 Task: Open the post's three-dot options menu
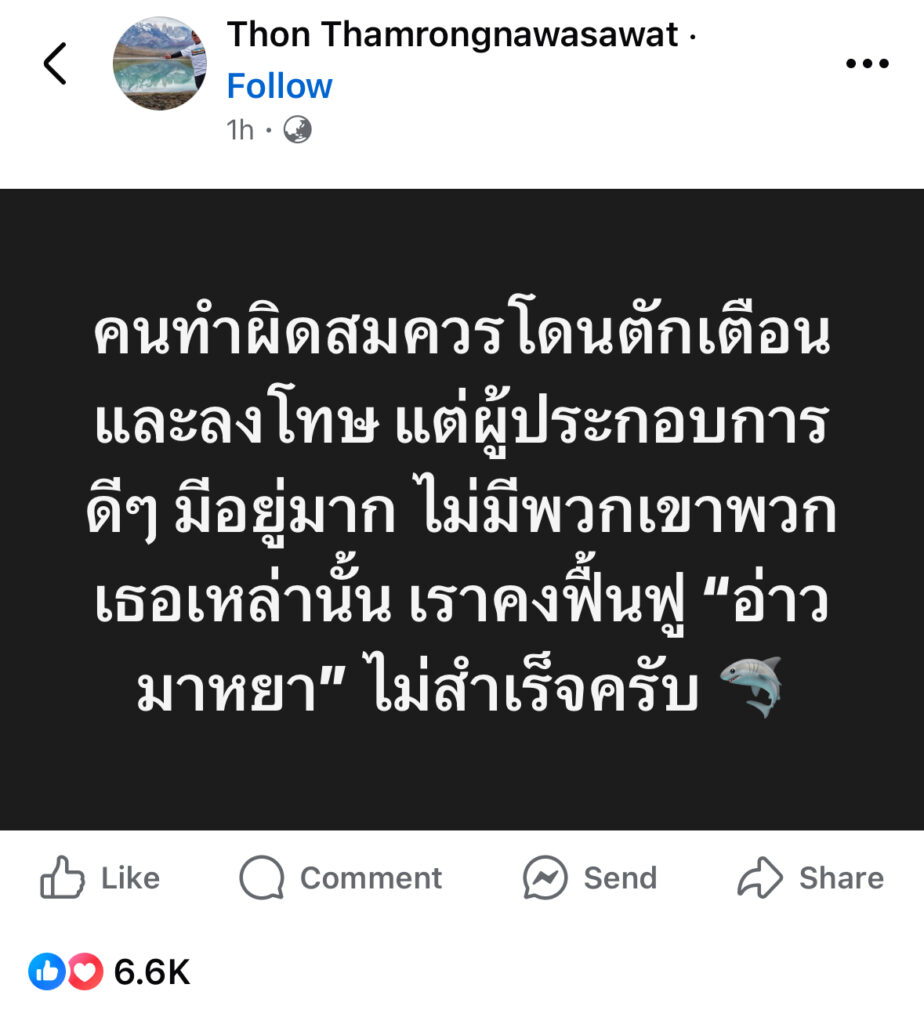(866, 63)
